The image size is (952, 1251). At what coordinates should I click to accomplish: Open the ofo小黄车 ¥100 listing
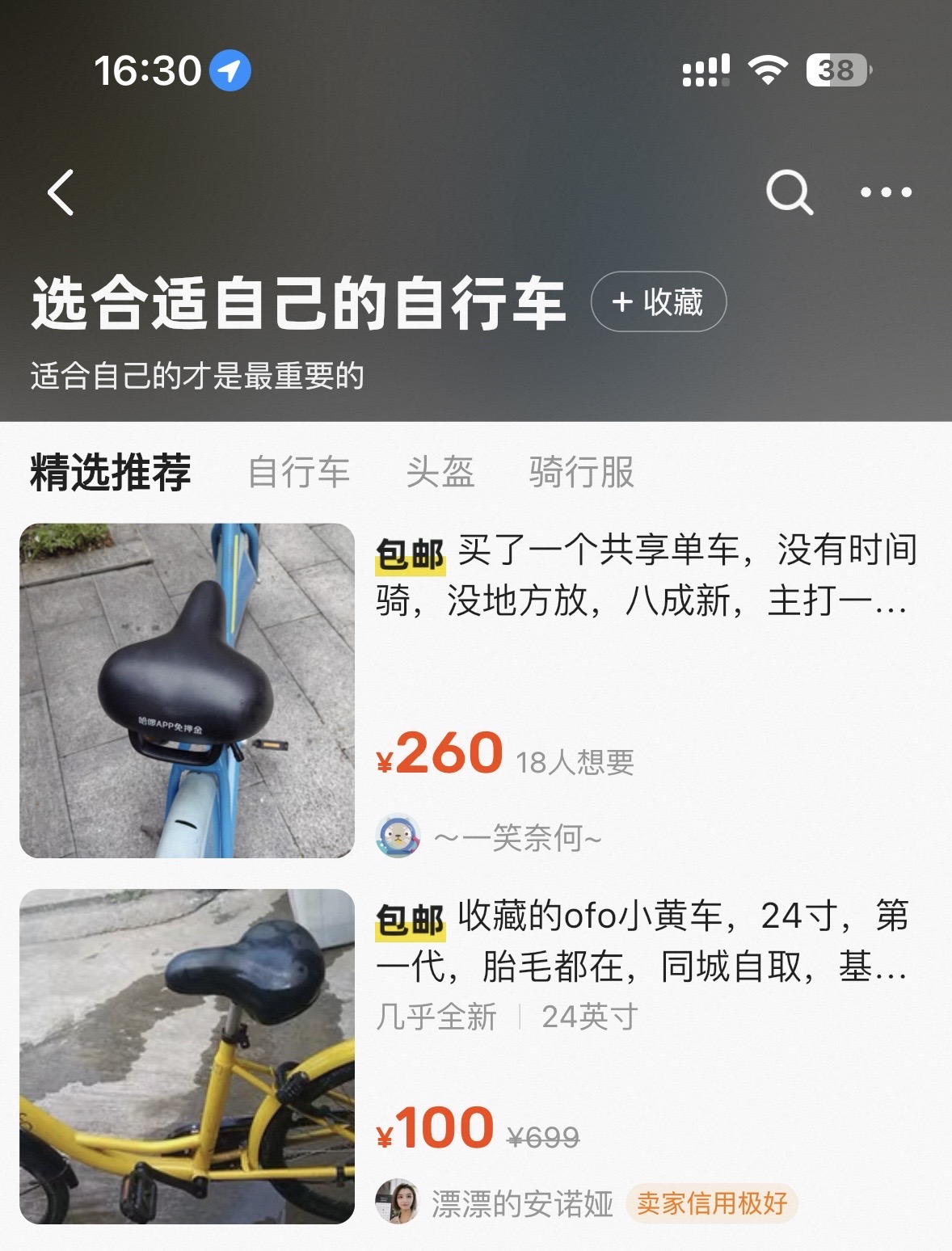[645, 941]
